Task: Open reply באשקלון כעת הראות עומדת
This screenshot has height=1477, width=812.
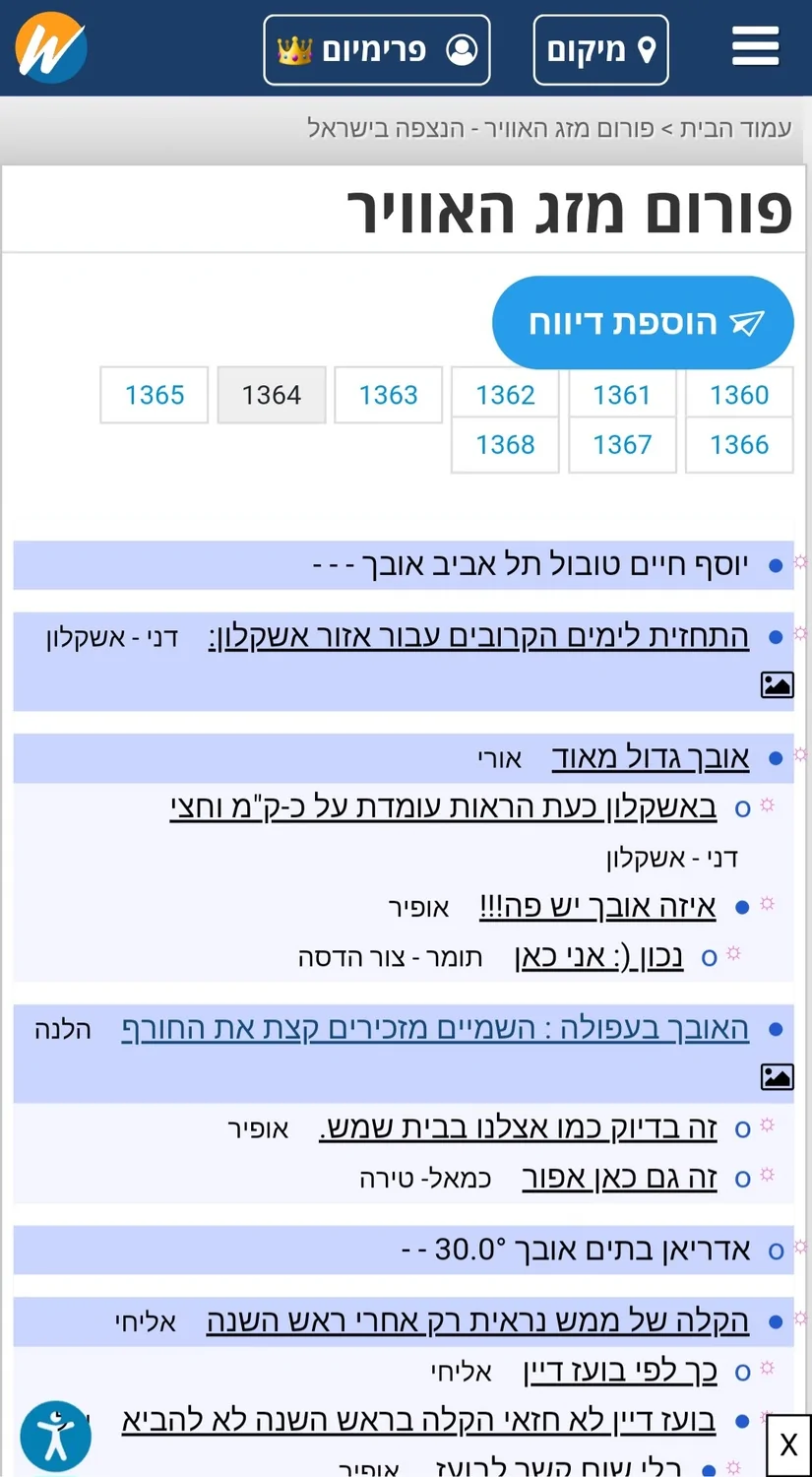Action: pyautogui.click(x=443, y=807)
